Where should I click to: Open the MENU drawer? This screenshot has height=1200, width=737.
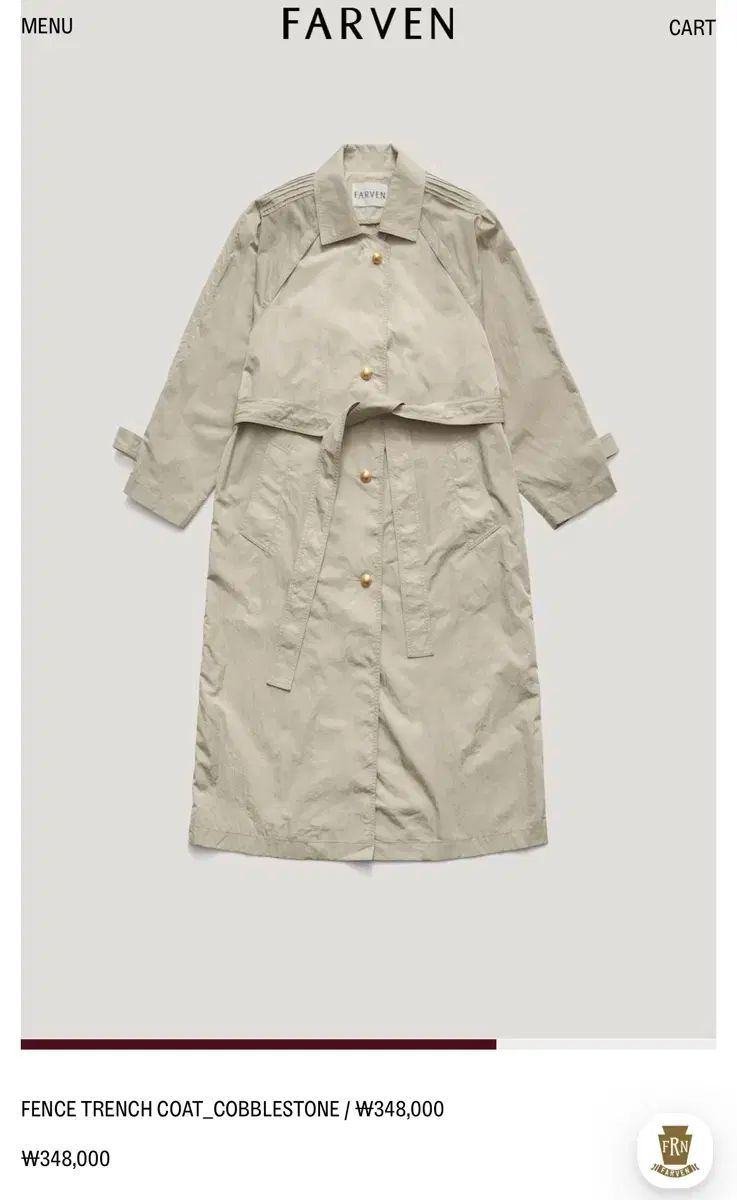point(47,26)
